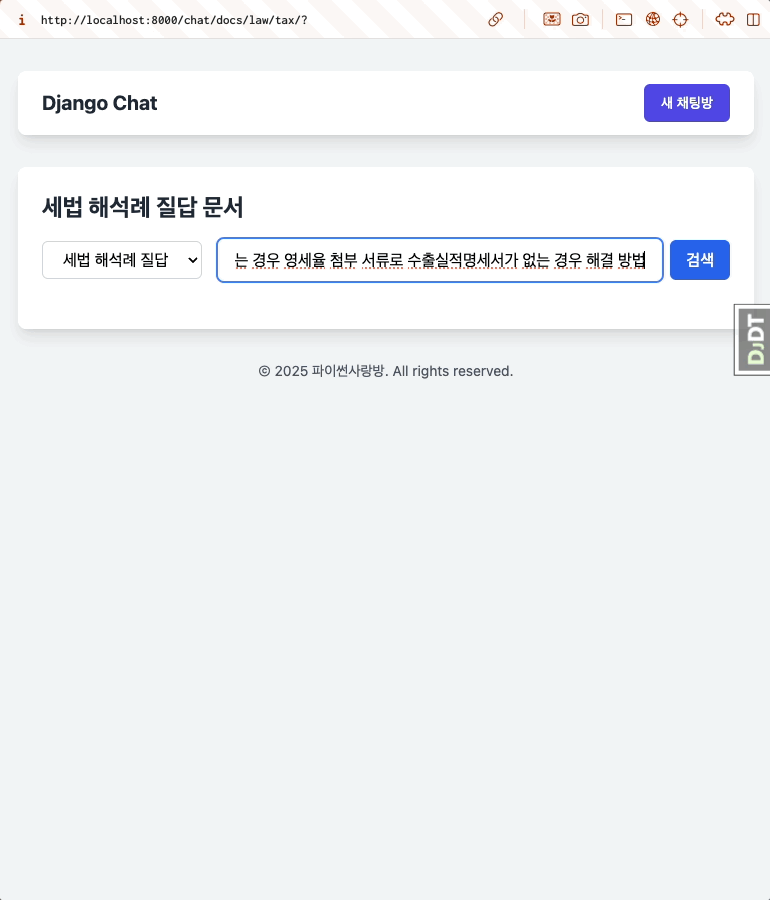Expand the DjDT debug toolbar handle

point(754,340)
